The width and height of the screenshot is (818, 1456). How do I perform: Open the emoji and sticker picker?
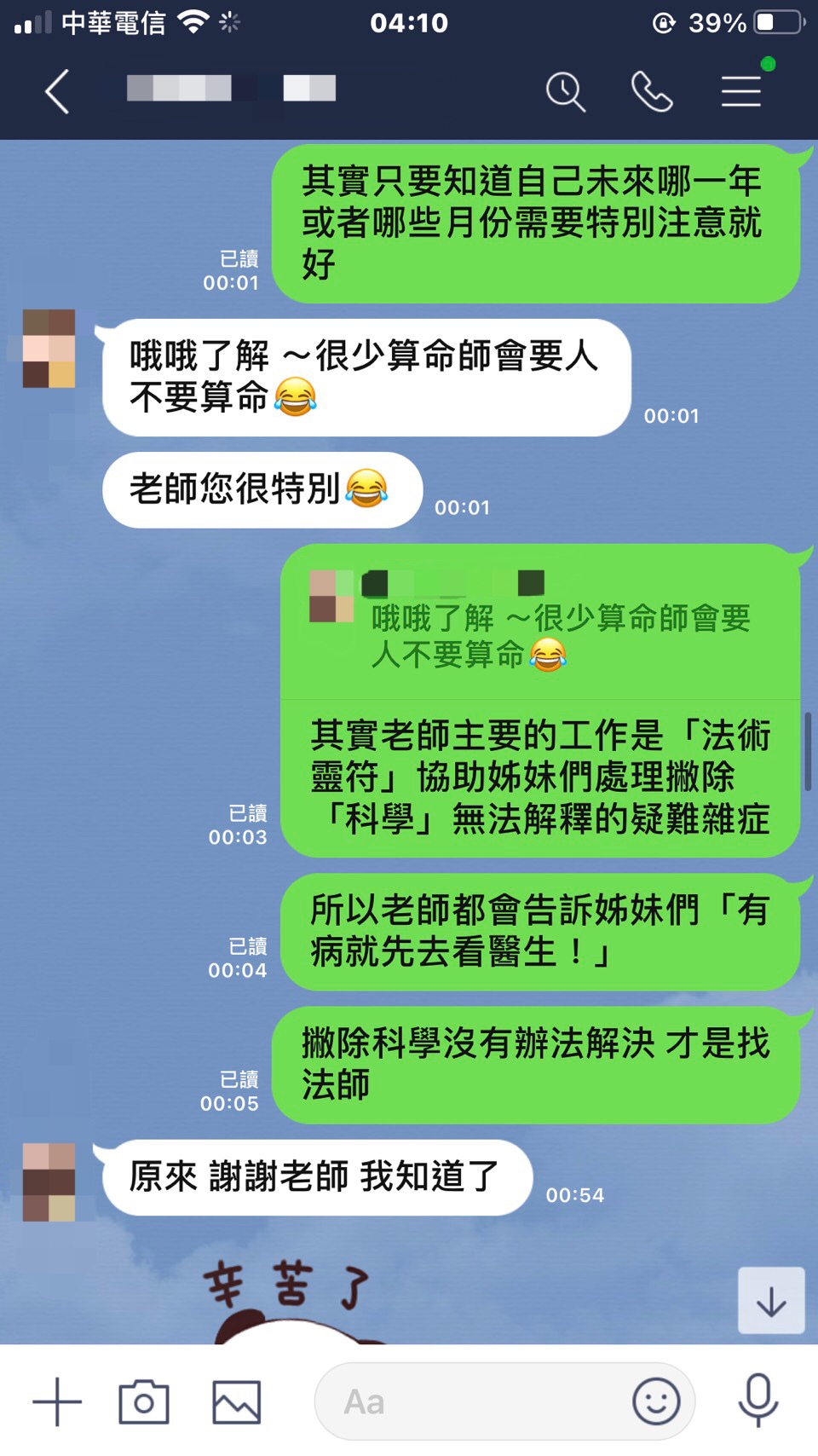tap(656, 1402)
